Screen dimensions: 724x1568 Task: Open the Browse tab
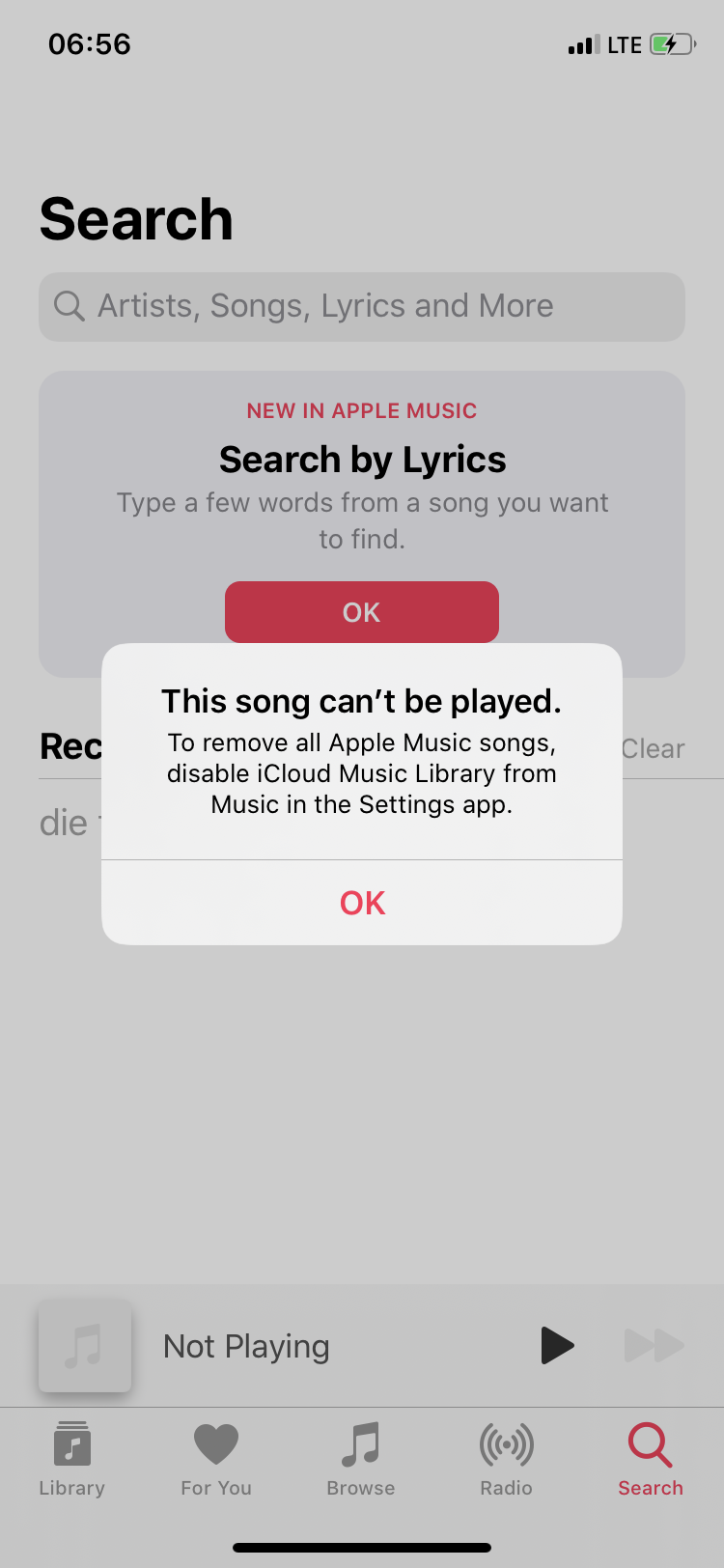coord(361,1458)
